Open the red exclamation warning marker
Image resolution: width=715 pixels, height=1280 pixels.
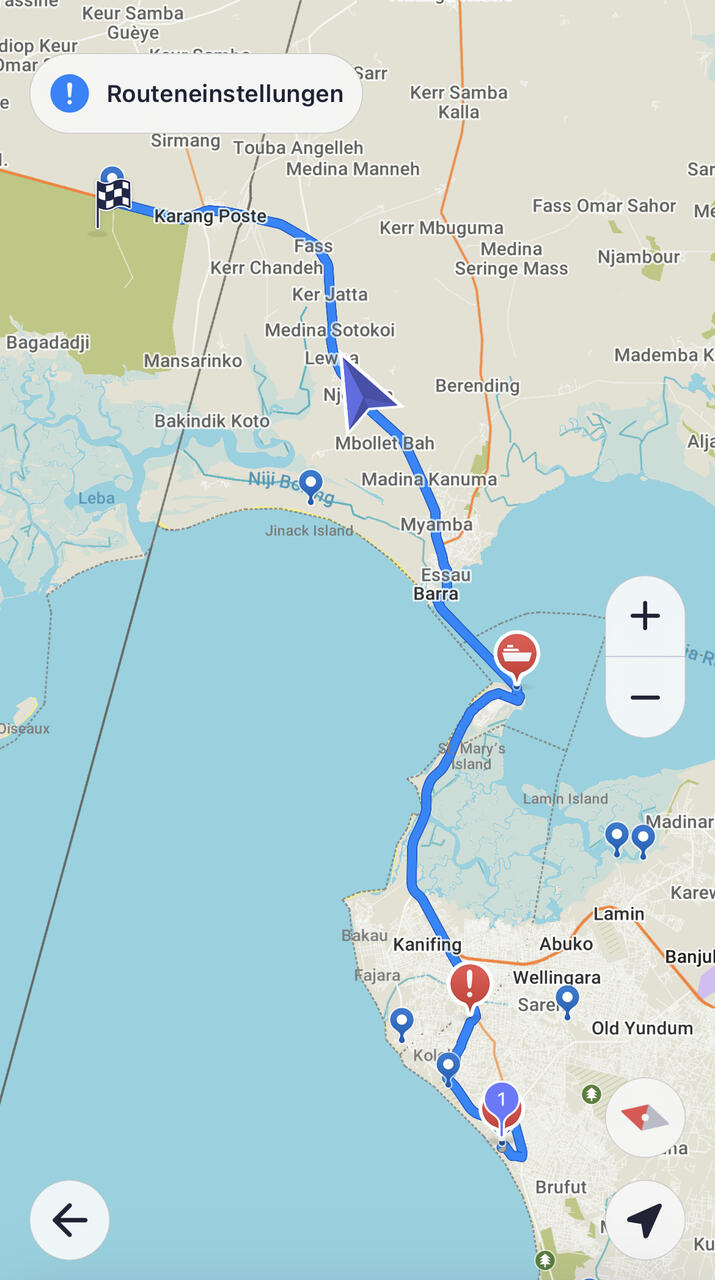pos(470,988)
